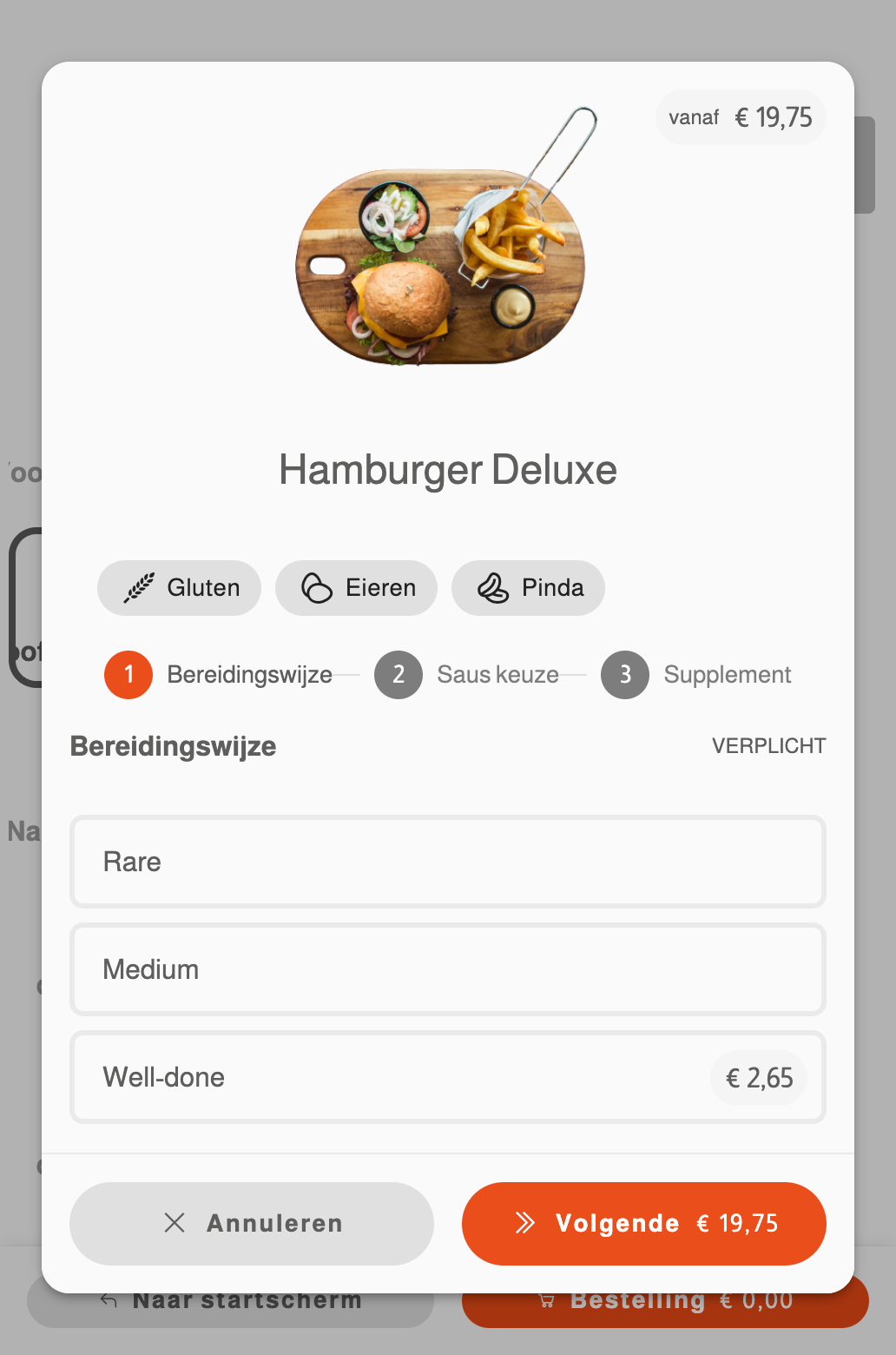Pick the Well-done option for € 2,65
Screen dimensions: 896x1355
pyautogui.click(x=447, y=1077)
